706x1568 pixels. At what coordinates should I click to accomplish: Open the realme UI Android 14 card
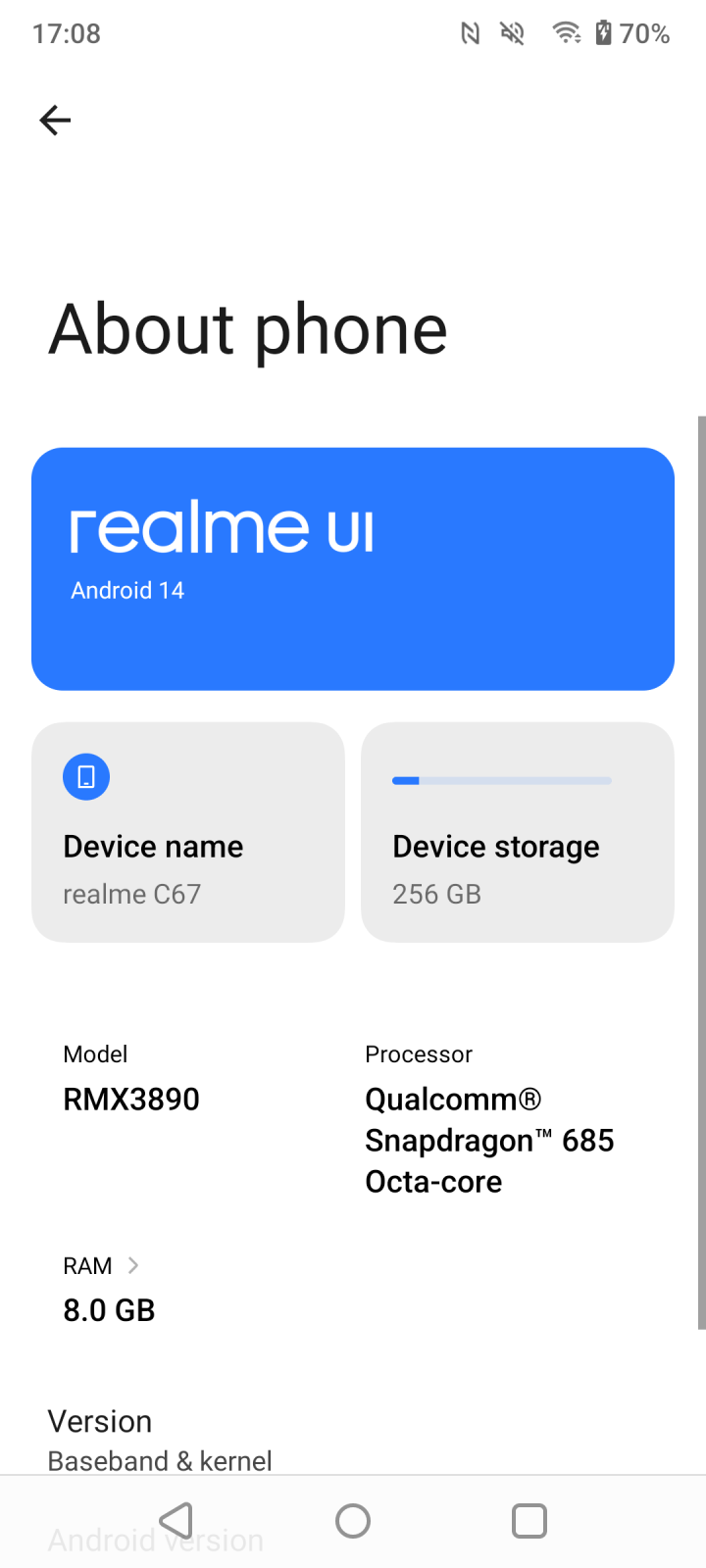353,569
